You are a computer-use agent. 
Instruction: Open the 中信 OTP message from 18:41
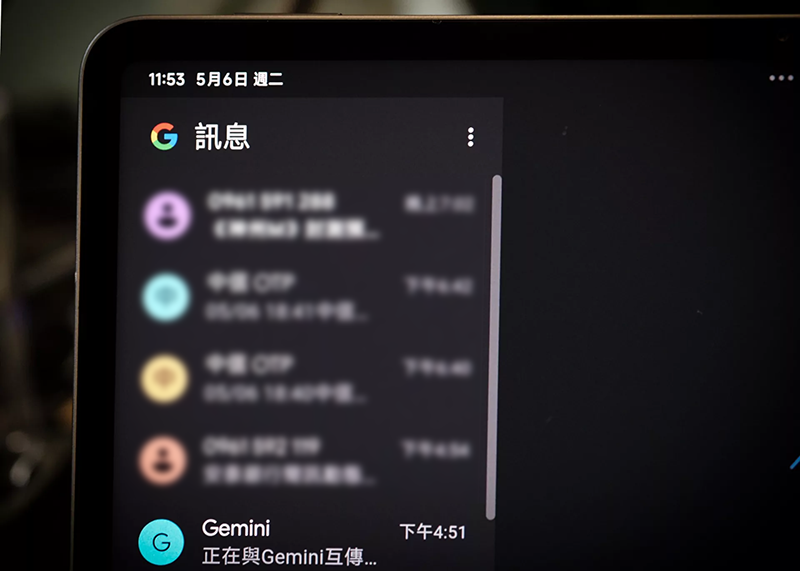[300, 297]
